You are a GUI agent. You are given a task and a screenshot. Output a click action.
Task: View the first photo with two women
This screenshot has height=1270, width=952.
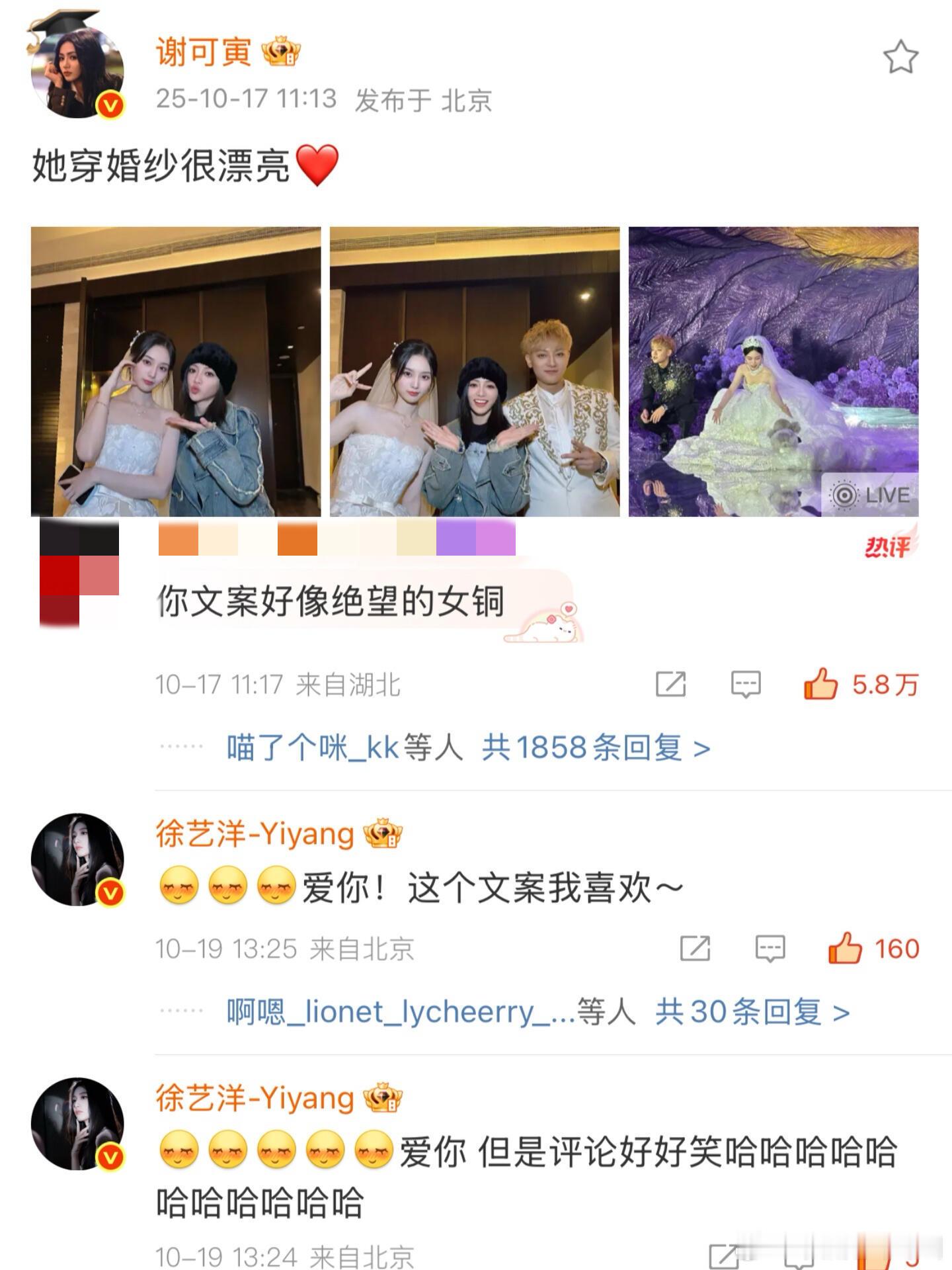coord(176,371)
